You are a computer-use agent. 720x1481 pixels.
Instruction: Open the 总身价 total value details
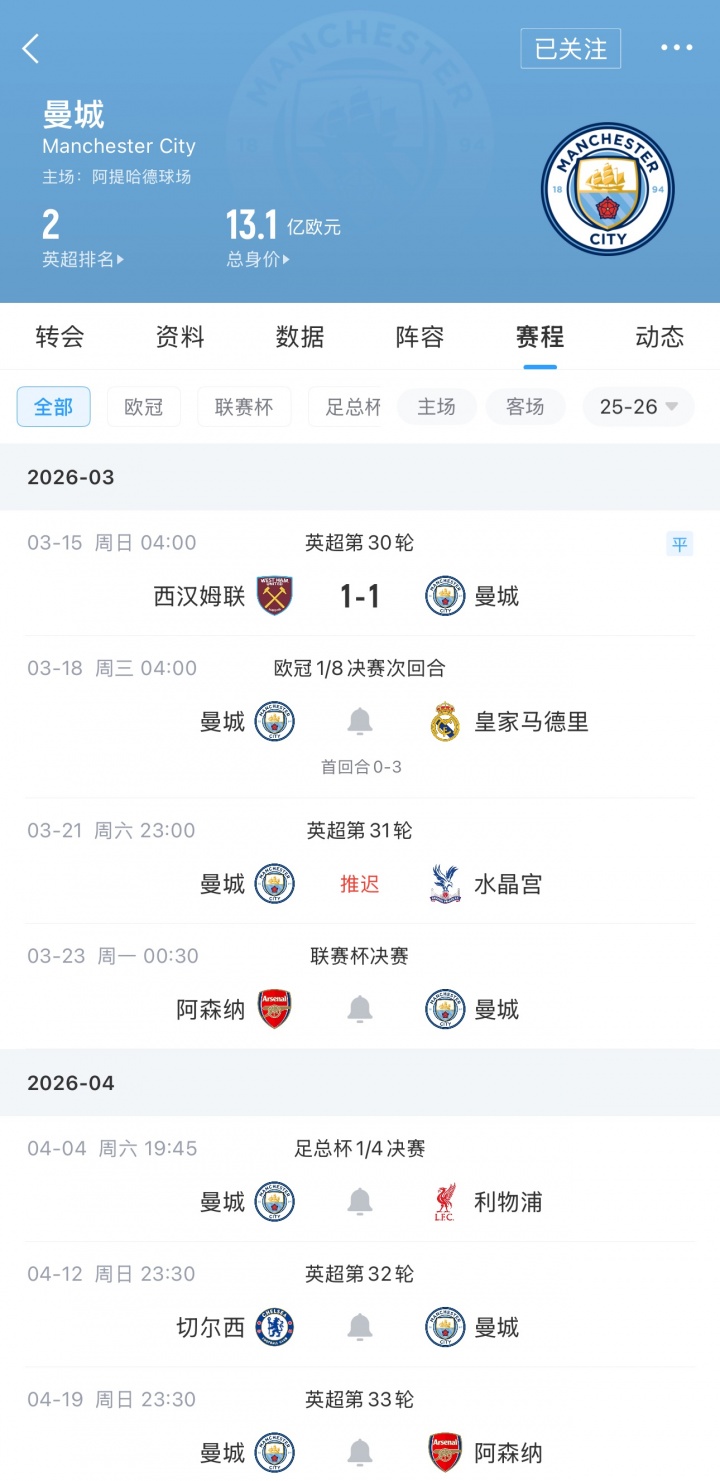(258, 259)
